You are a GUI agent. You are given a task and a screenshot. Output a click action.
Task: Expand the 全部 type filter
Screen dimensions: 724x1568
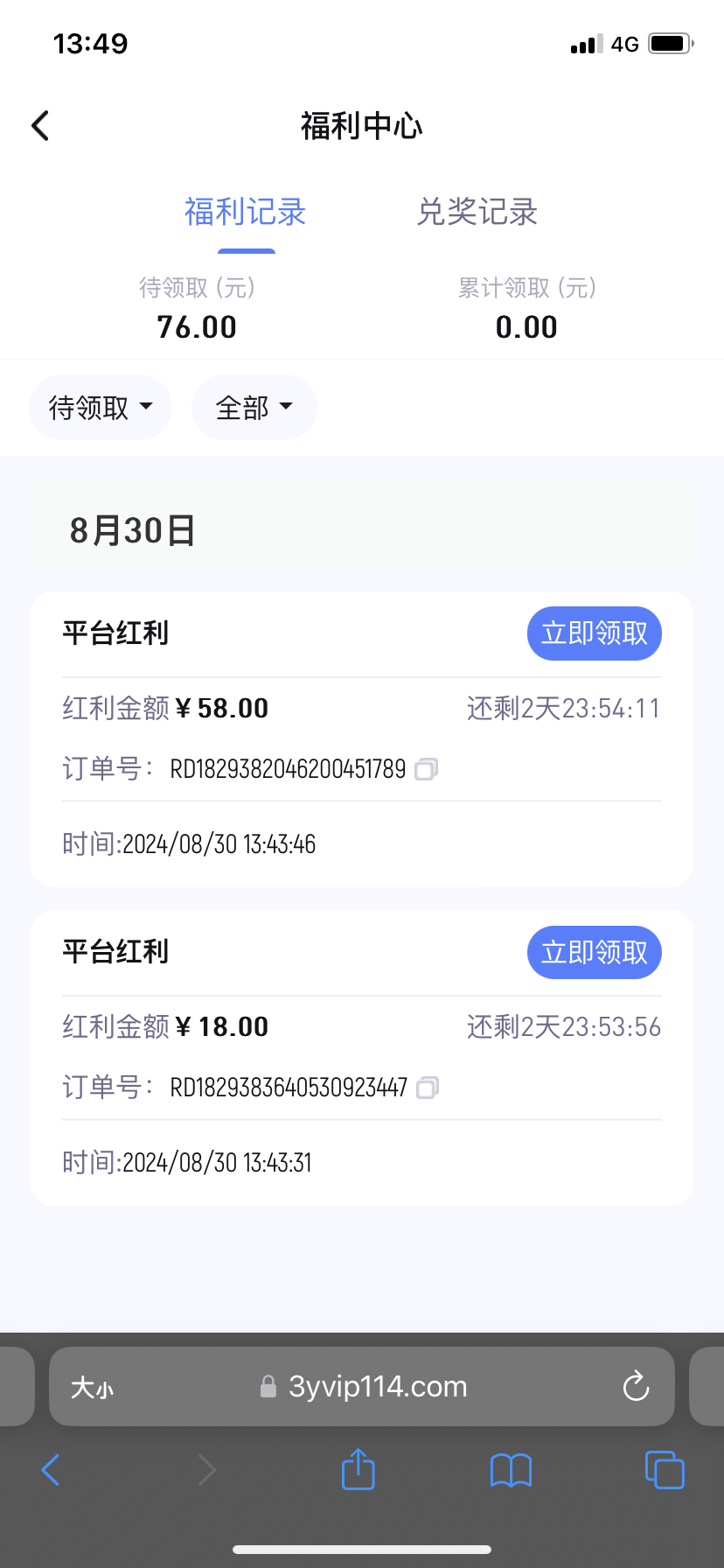coord(254,407)
